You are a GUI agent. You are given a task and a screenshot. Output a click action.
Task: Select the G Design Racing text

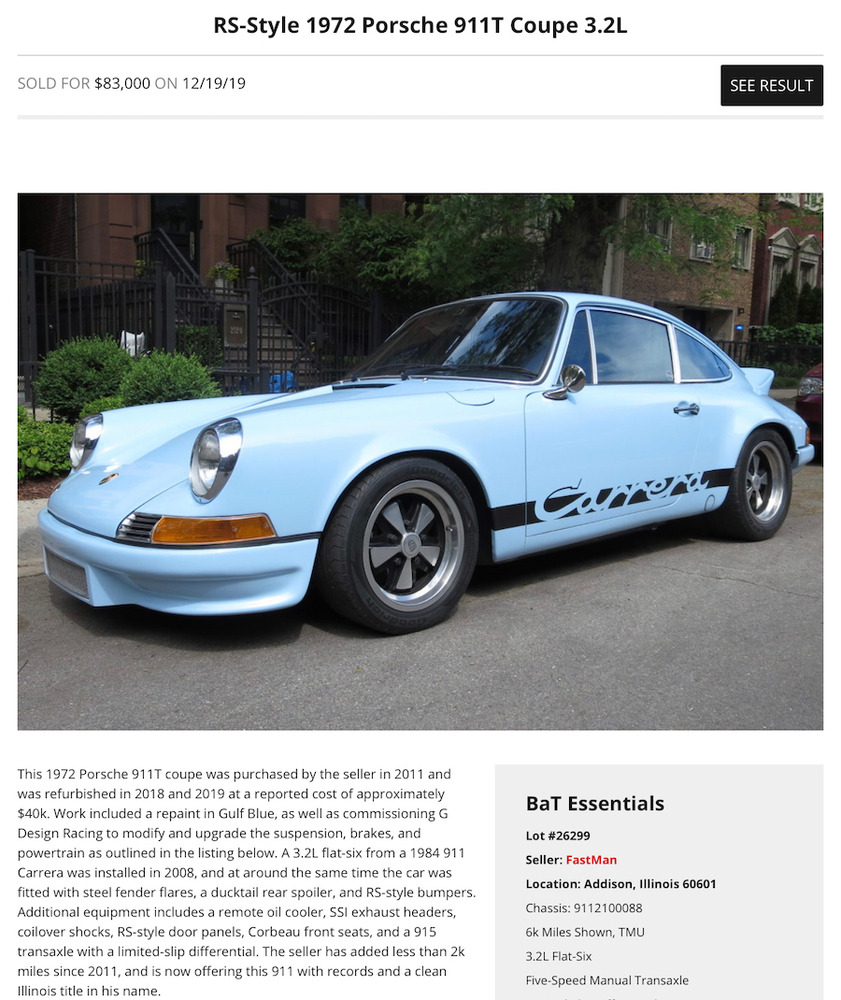(x=58, y=833)
